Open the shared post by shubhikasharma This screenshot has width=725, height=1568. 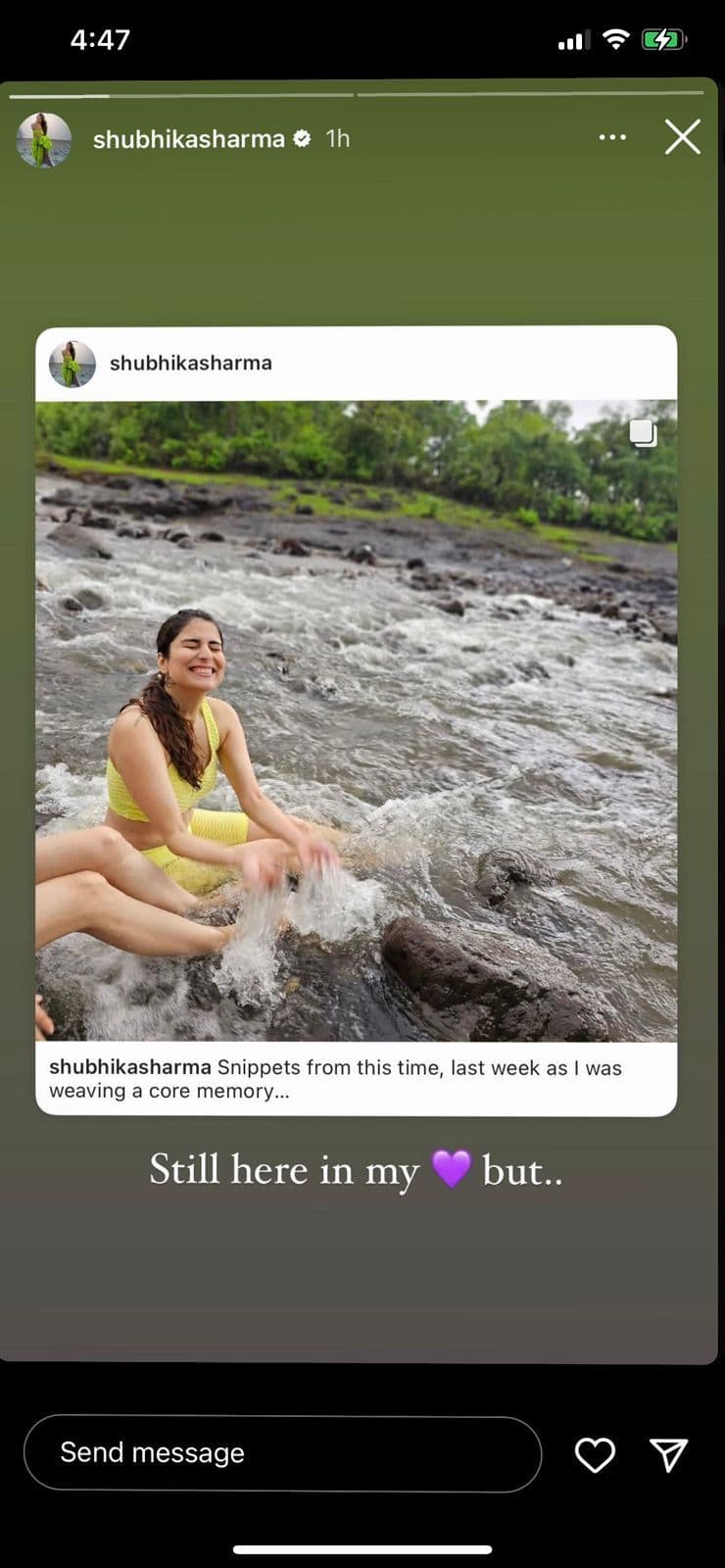point(357,720)
